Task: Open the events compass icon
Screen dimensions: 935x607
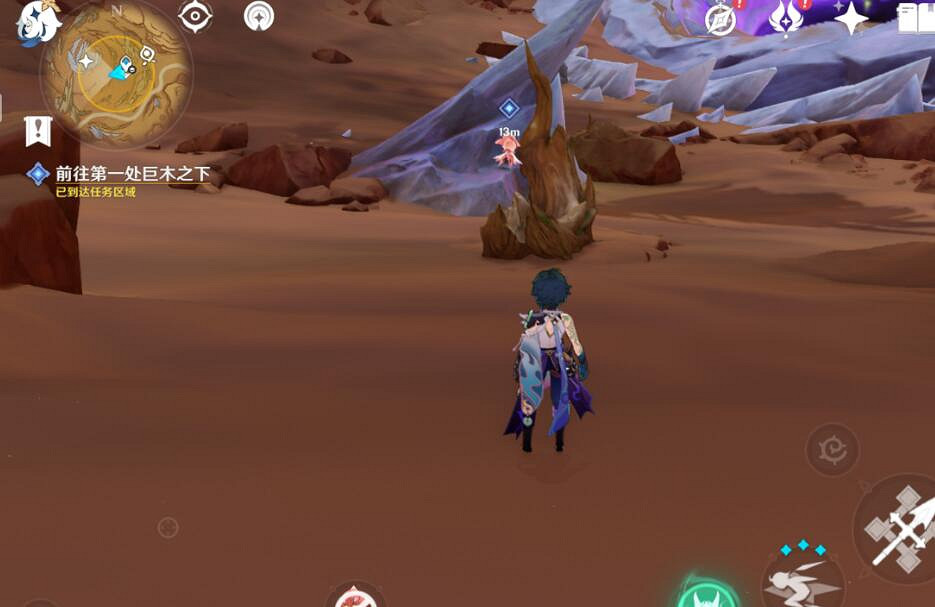Action: click(x=721, y=19)
